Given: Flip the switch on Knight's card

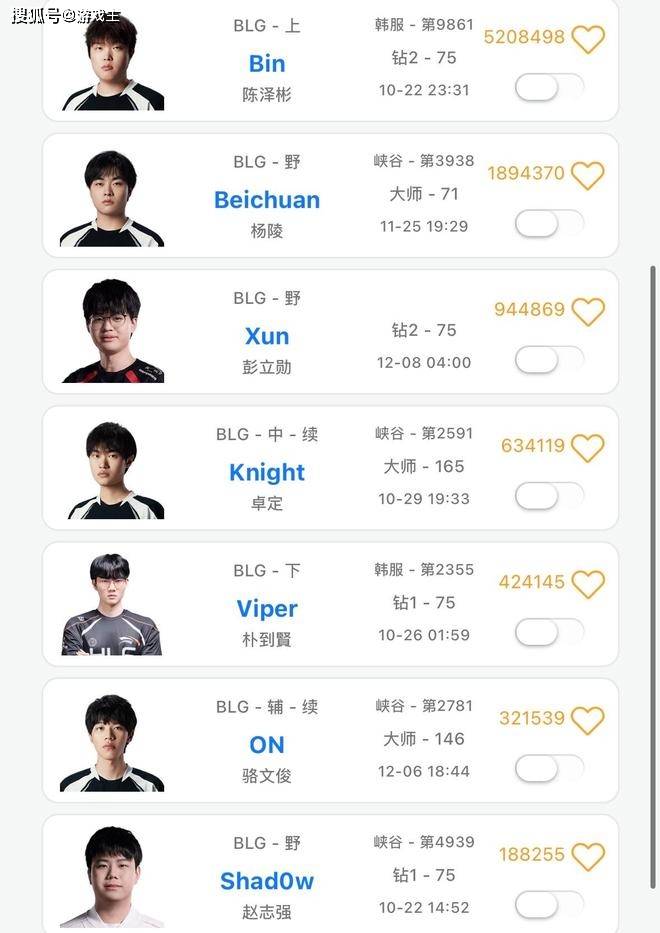Looking at the screenshot, I should click(x=549, y=495).
